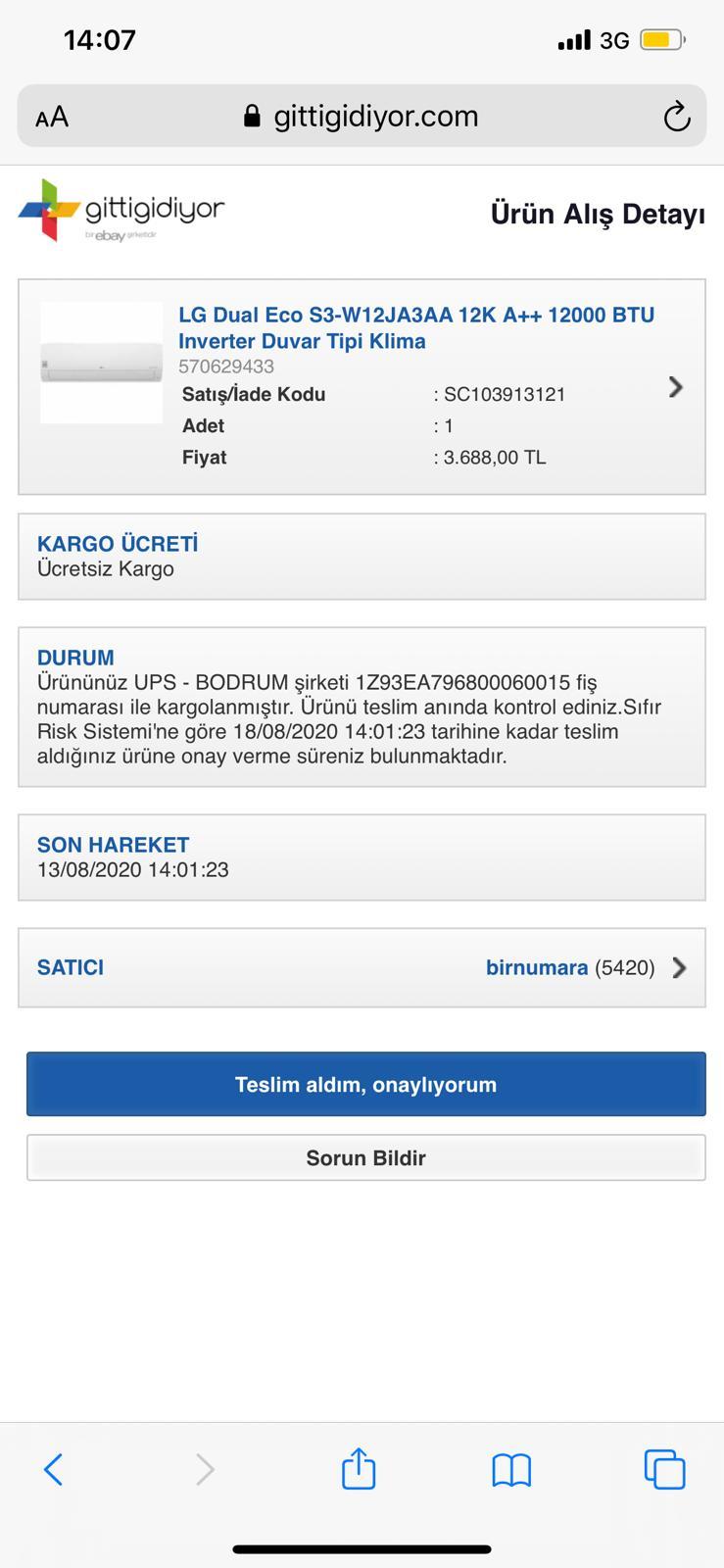724x1568 pixels.
Task: Open the Safari share sheet
Action: [359, 1468]
